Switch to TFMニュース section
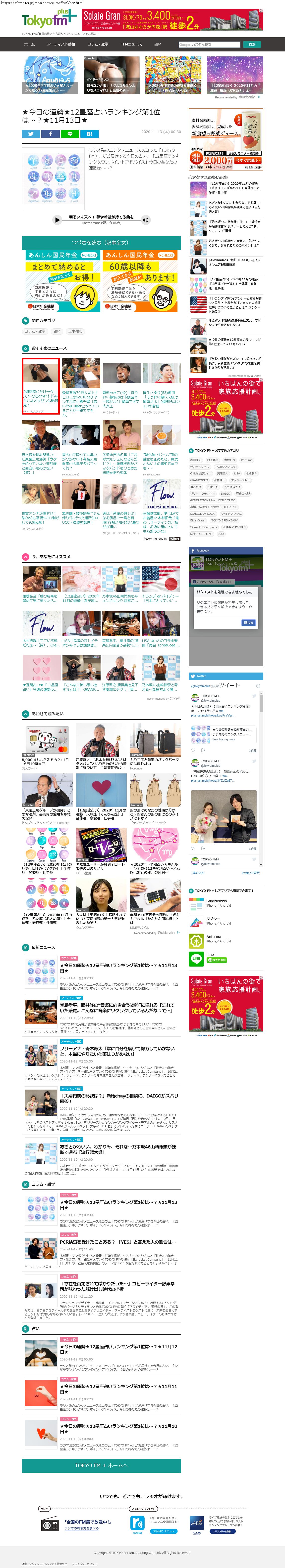 click(131, 44)
